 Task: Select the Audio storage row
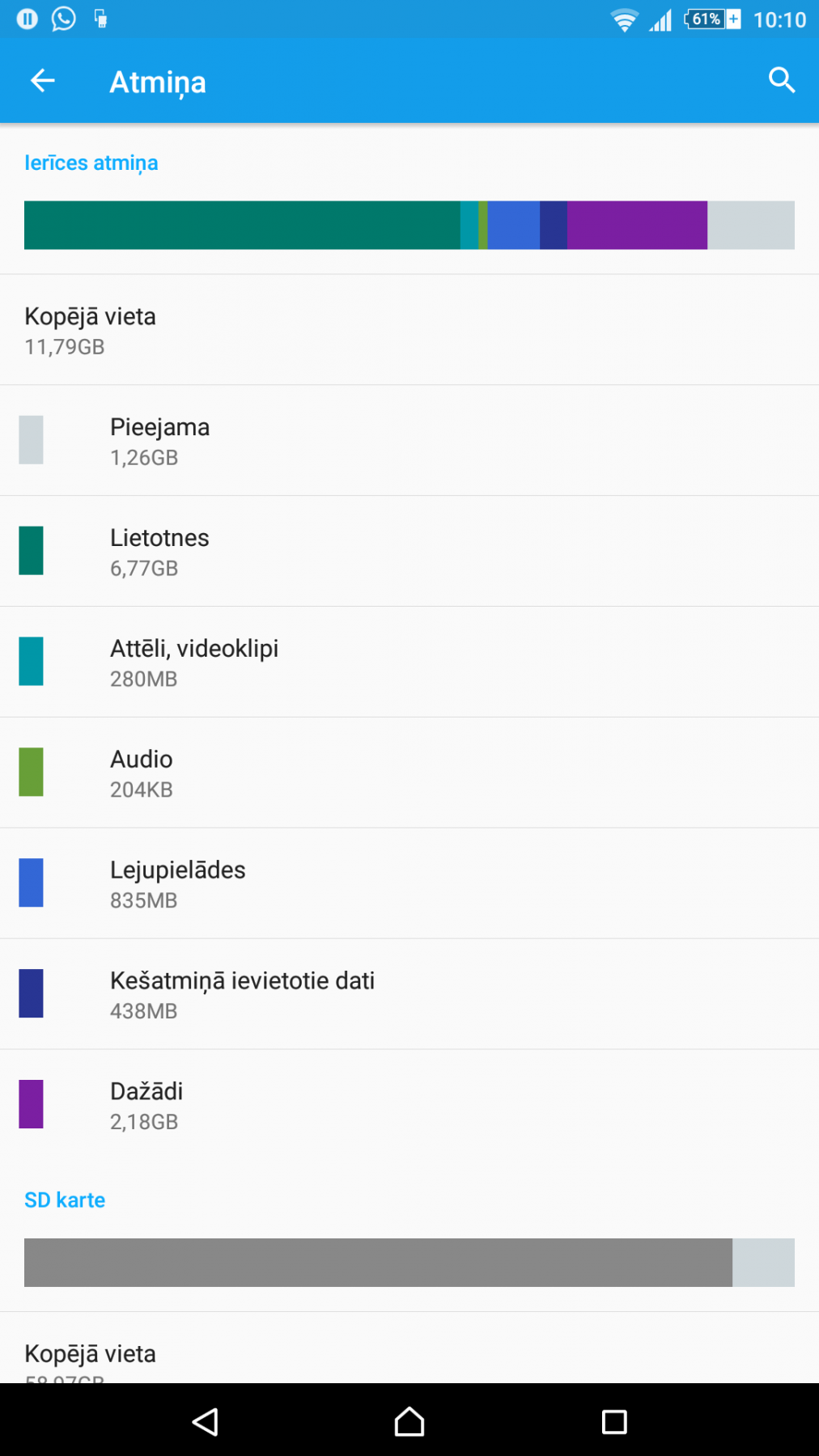[409, 773]
